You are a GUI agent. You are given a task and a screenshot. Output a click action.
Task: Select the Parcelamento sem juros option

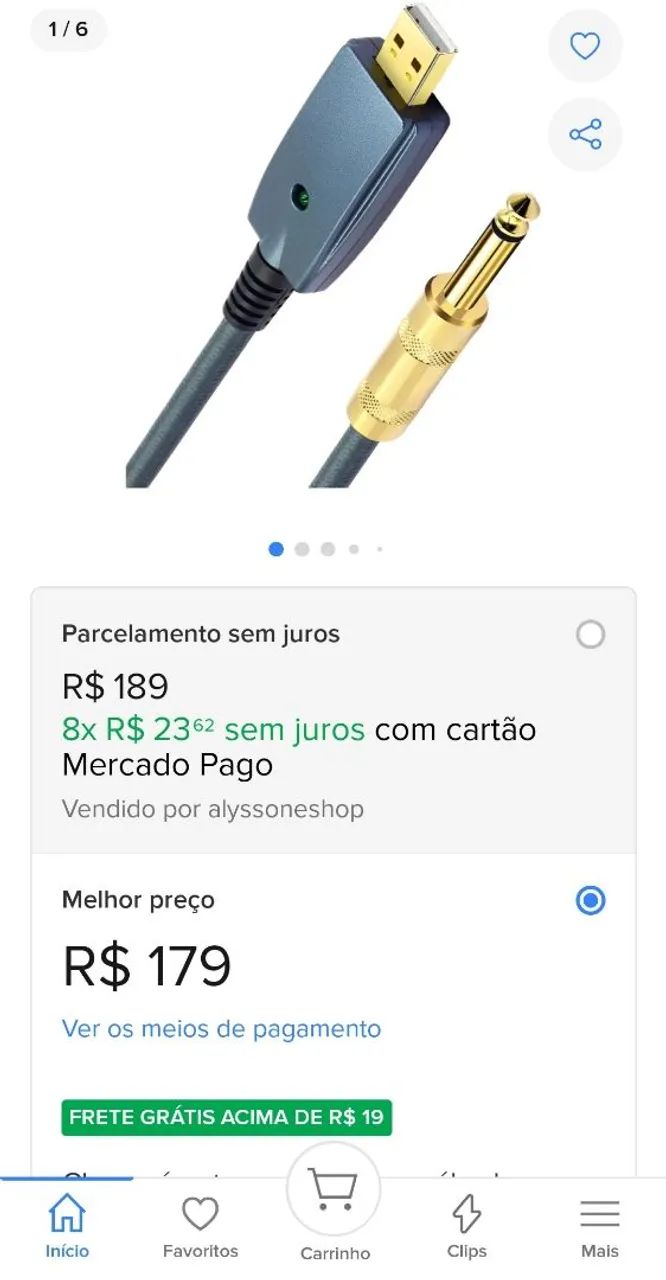tap(590, 634)
